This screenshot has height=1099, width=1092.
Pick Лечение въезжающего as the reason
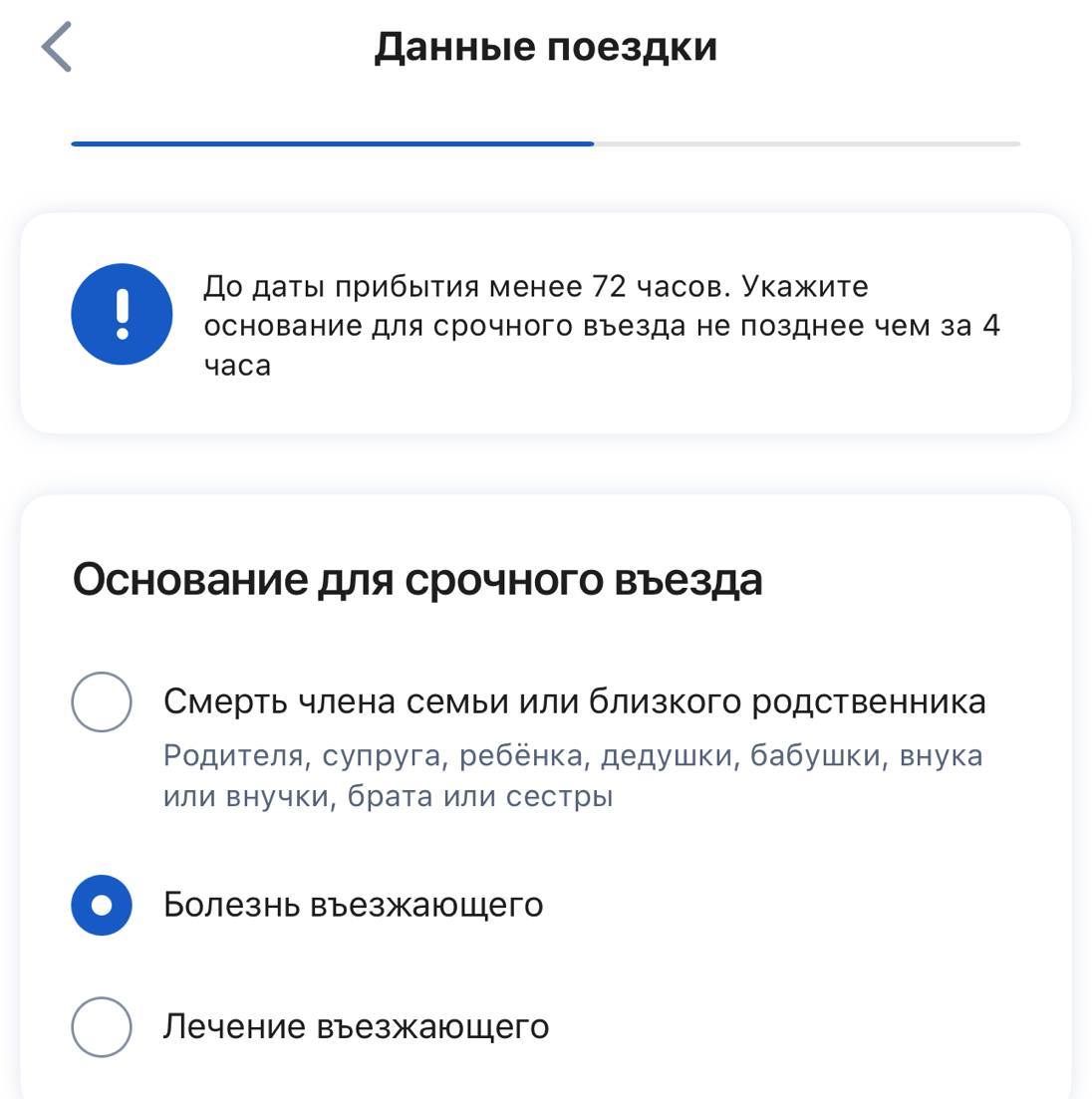click(102, 1026)
